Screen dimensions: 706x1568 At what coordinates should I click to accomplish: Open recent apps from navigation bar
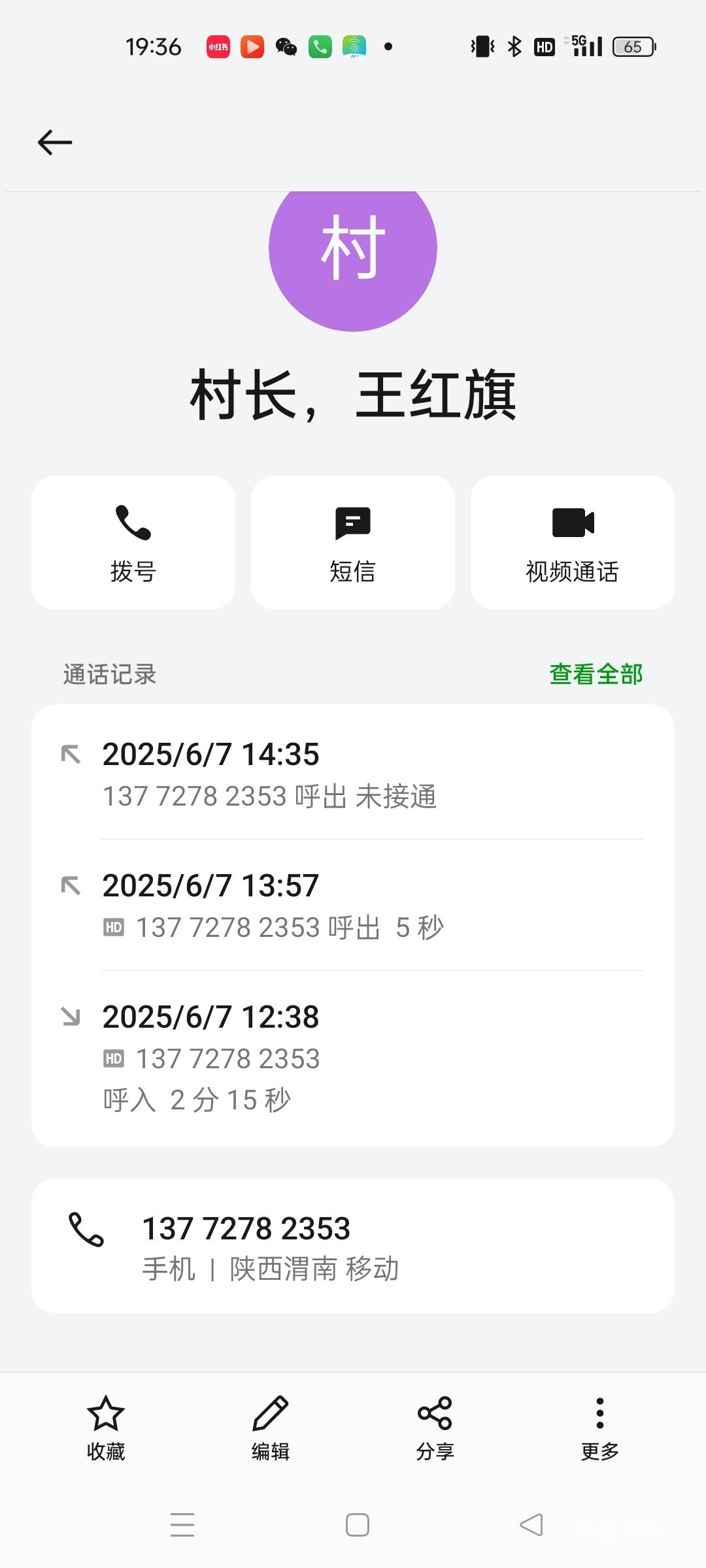[x=182, y=1525]
